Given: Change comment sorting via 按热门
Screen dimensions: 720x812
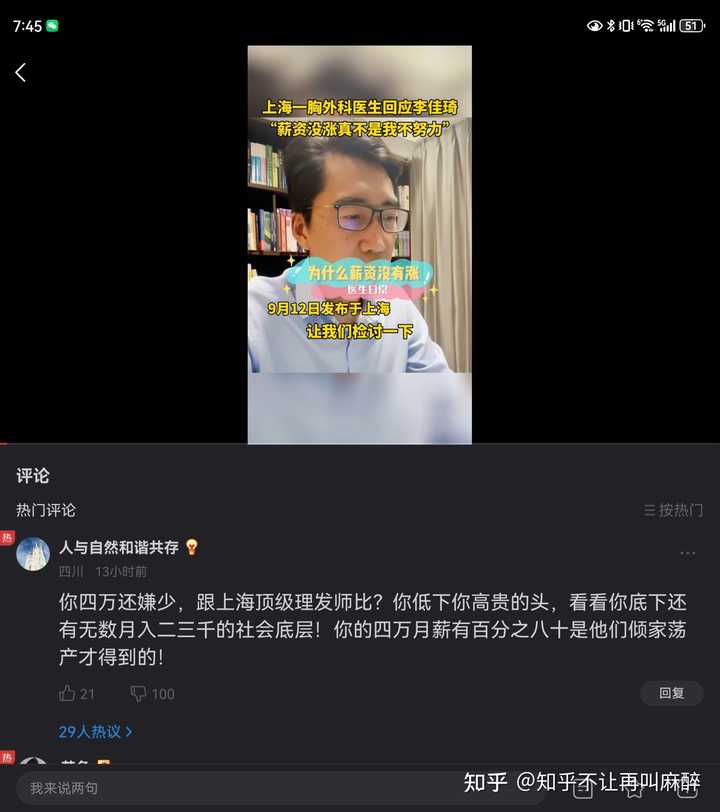Looking at the screenshot, I should [x=673, y=510].
